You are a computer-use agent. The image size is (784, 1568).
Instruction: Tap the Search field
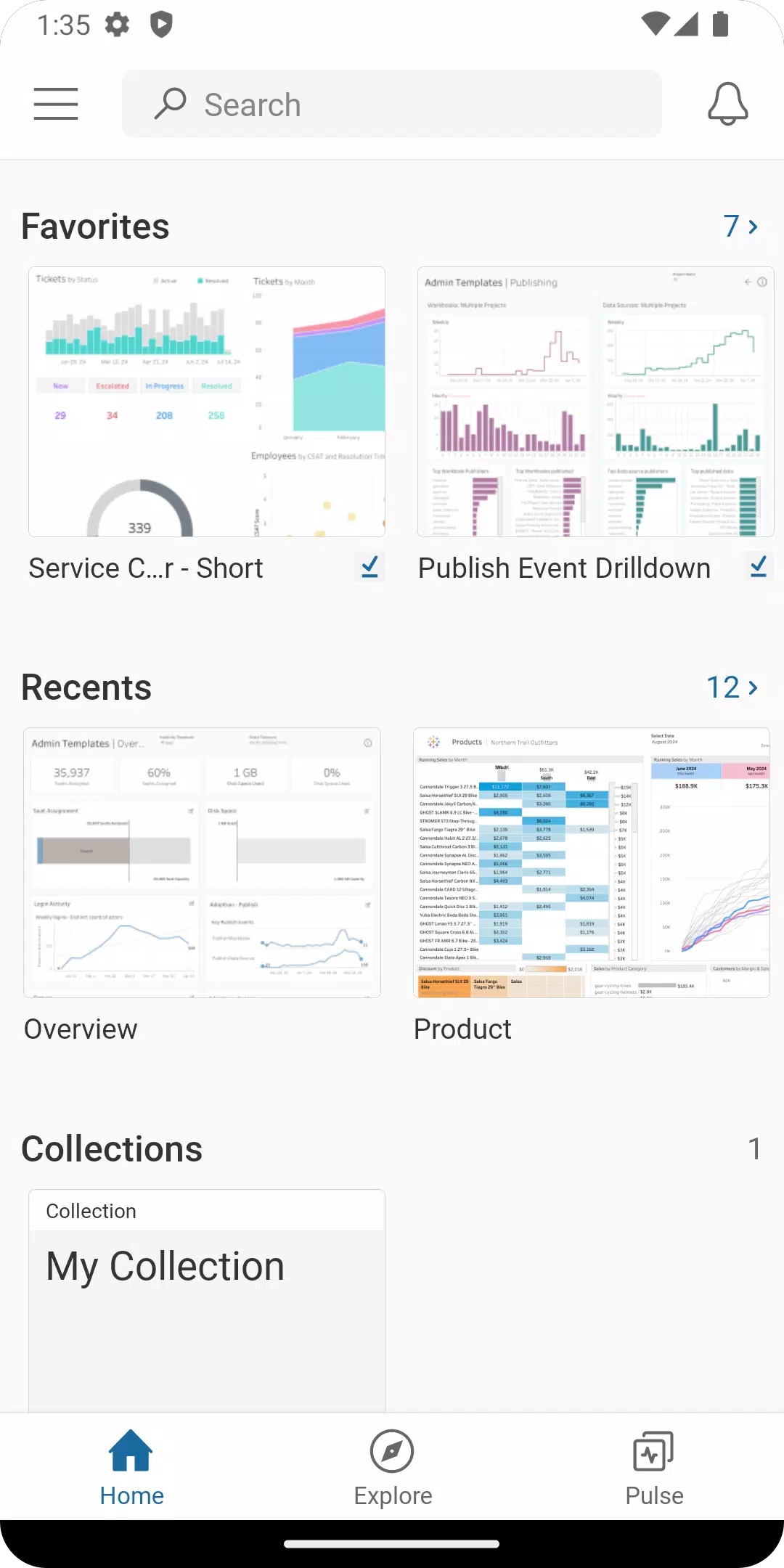392,104
